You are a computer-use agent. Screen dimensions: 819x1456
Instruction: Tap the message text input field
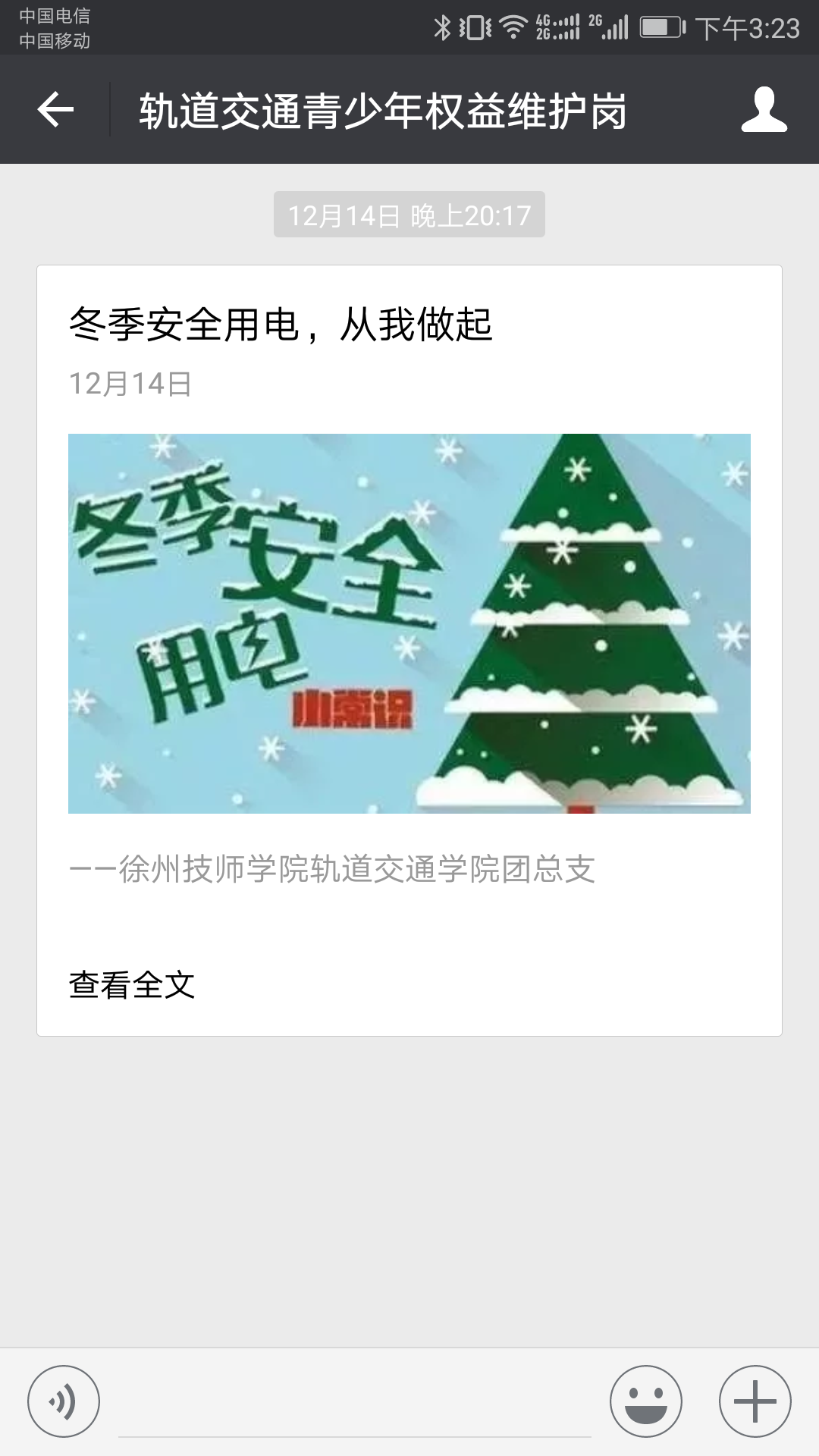point(355,1403)
